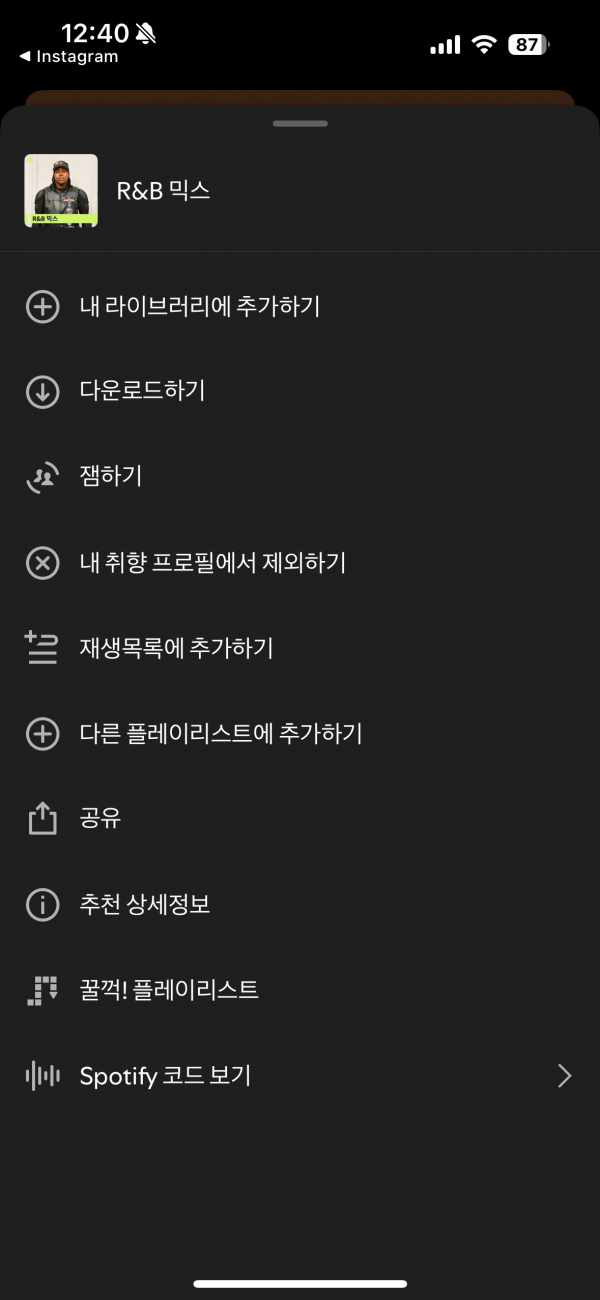The width and height of the screenshot is (600, 1300).
Task: Return to Instagram via the status bar link
Action: 69,57
